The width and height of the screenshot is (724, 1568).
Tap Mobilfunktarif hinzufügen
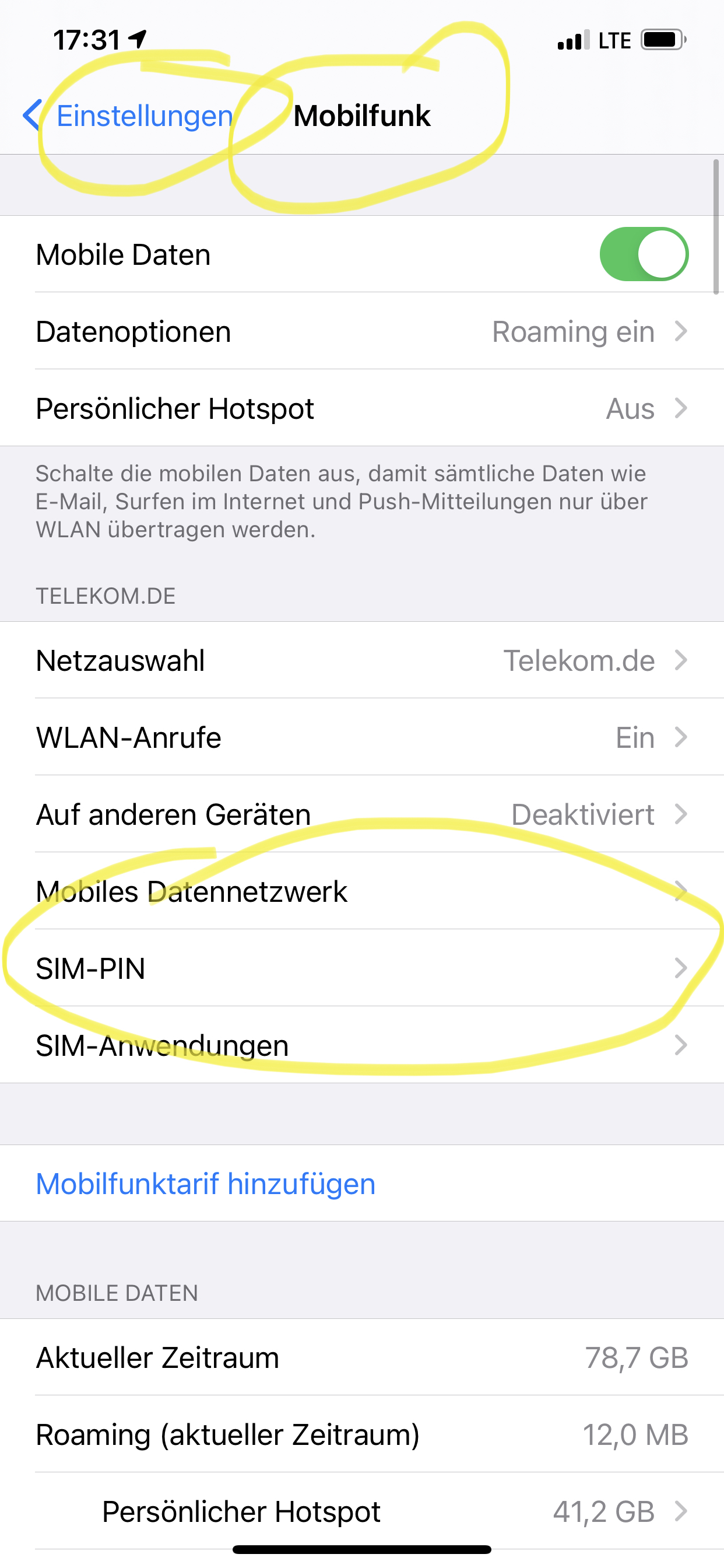[206, 1184]
